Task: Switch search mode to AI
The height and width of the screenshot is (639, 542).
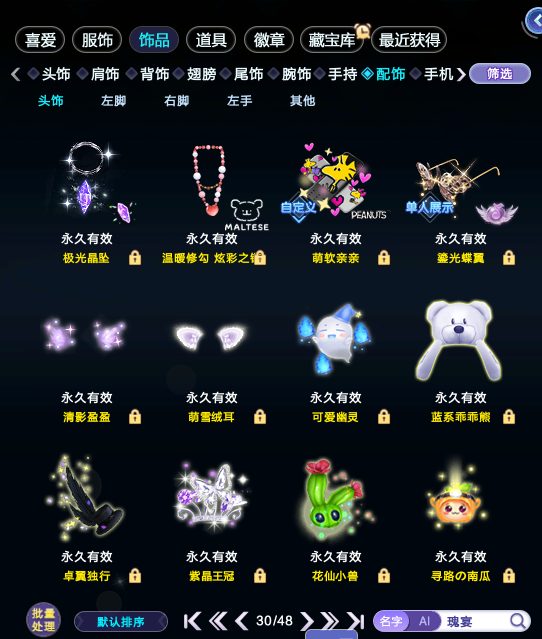Action: pos(424,621)
